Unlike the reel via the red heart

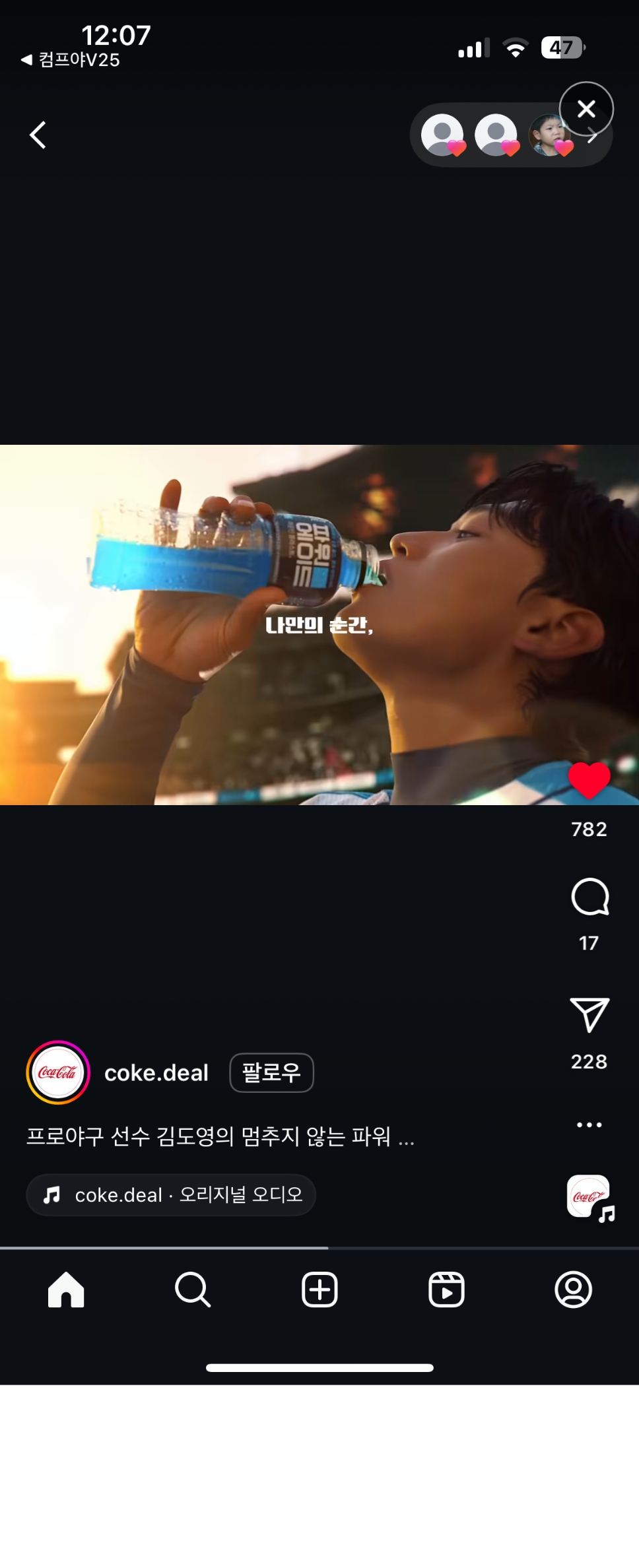click(x=589, y=779)
